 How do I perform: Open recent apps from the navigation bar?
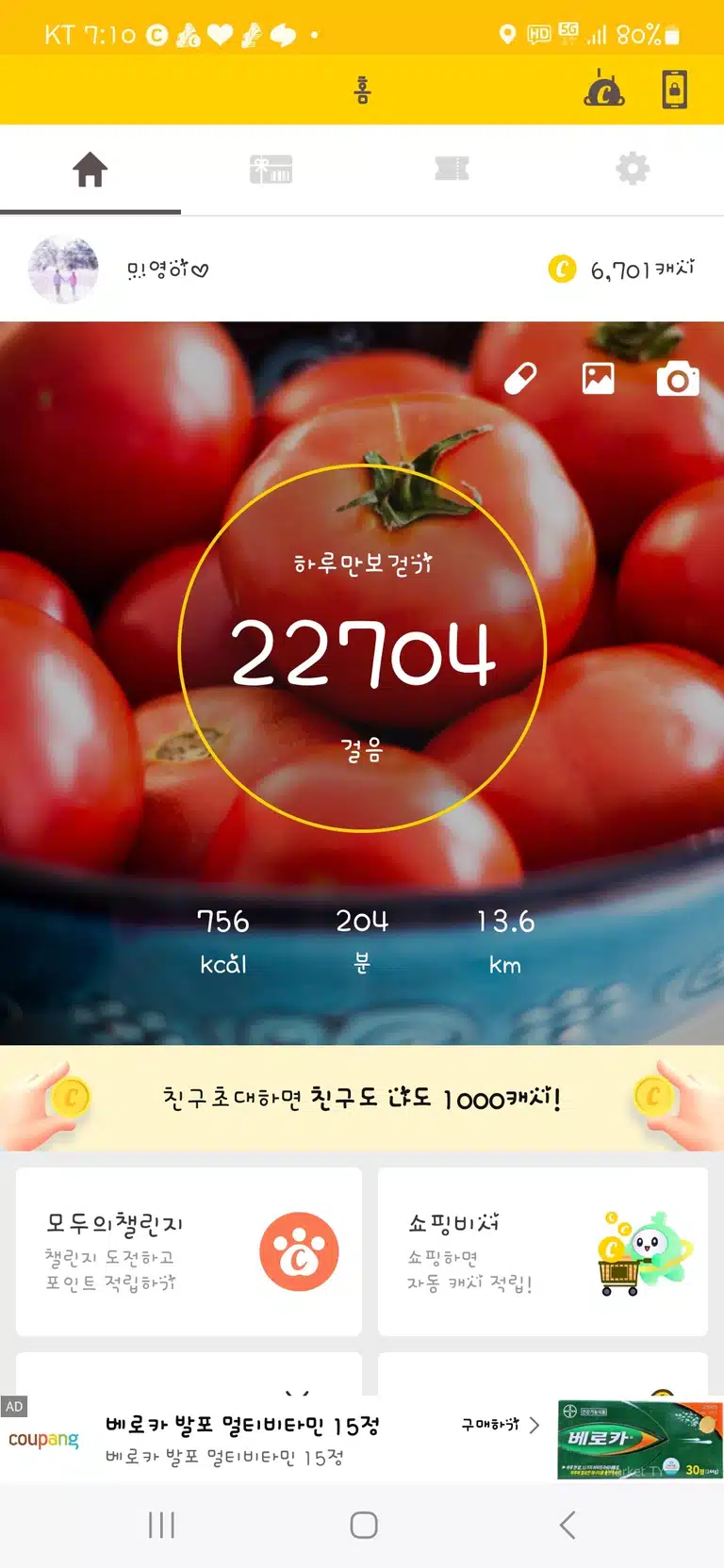tap(162, 1525)
